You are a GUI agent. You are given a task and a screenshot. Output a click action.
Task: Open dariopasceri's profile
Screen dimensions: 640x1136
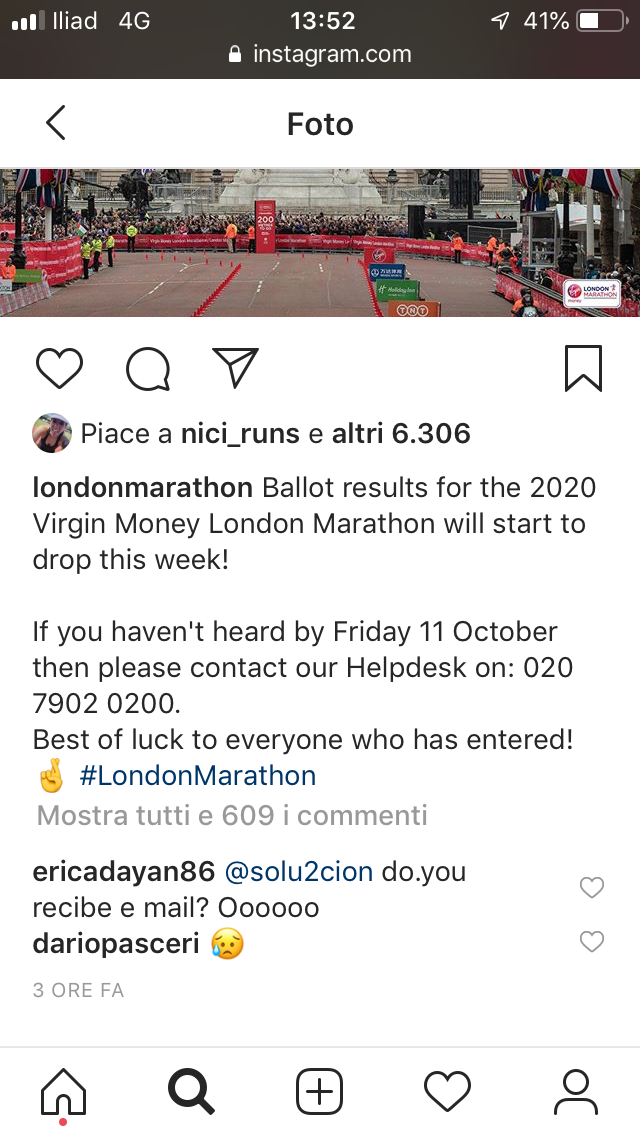click(x=116, y=943)
